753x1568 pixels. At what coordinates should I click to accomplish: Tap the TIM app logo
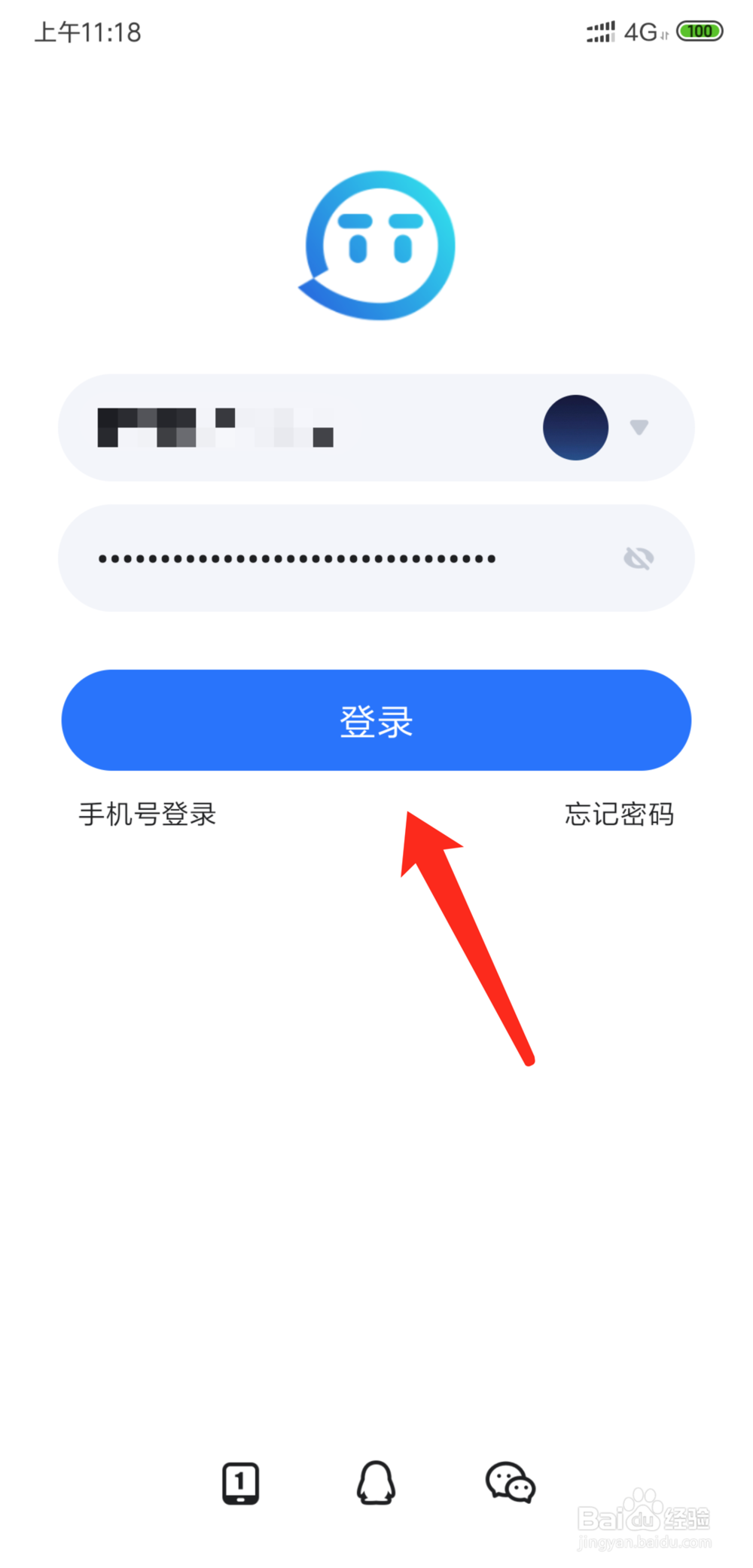[376, 245]
